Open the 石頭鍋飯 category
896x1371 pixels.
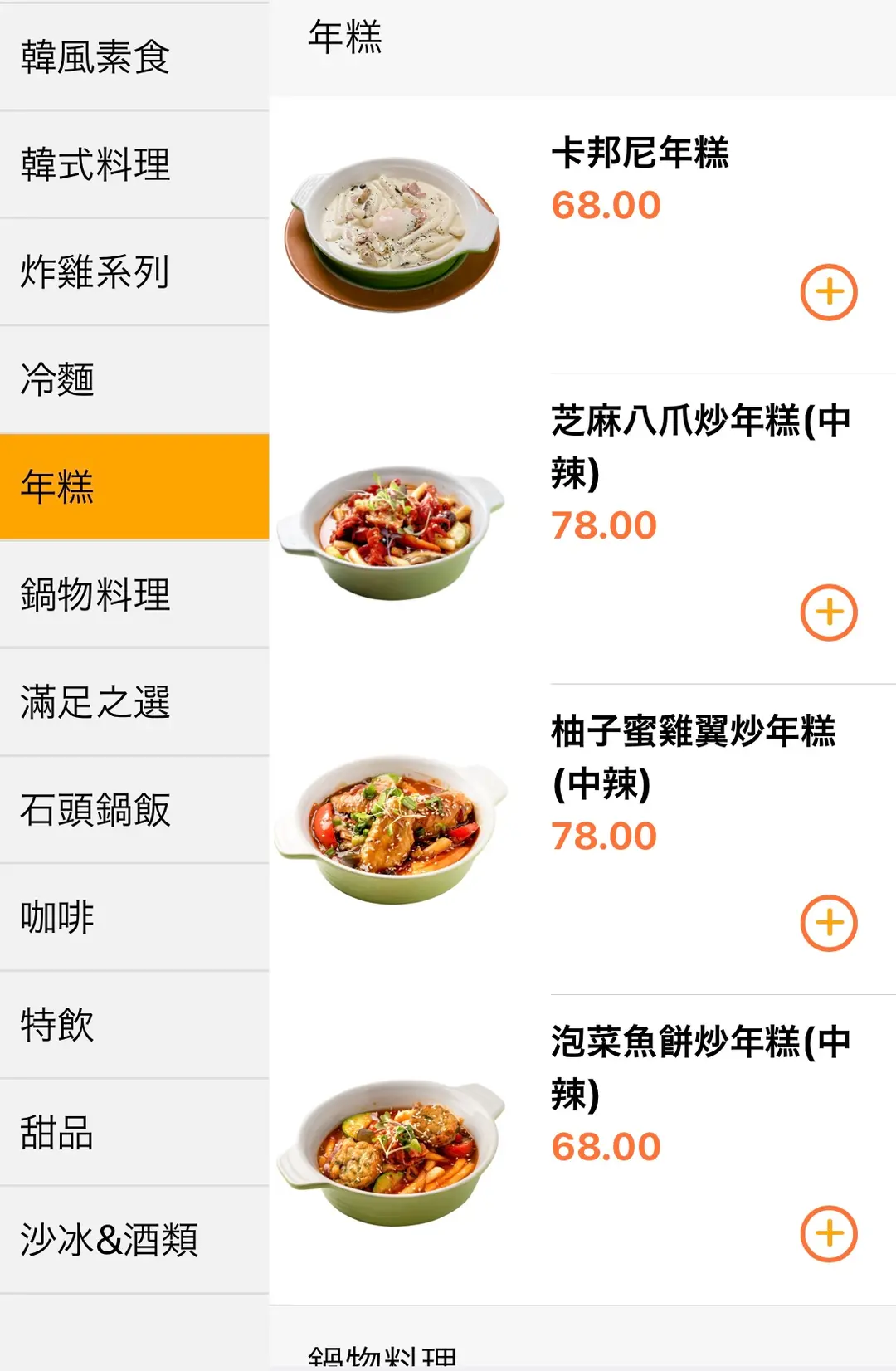tap(134, 809)
